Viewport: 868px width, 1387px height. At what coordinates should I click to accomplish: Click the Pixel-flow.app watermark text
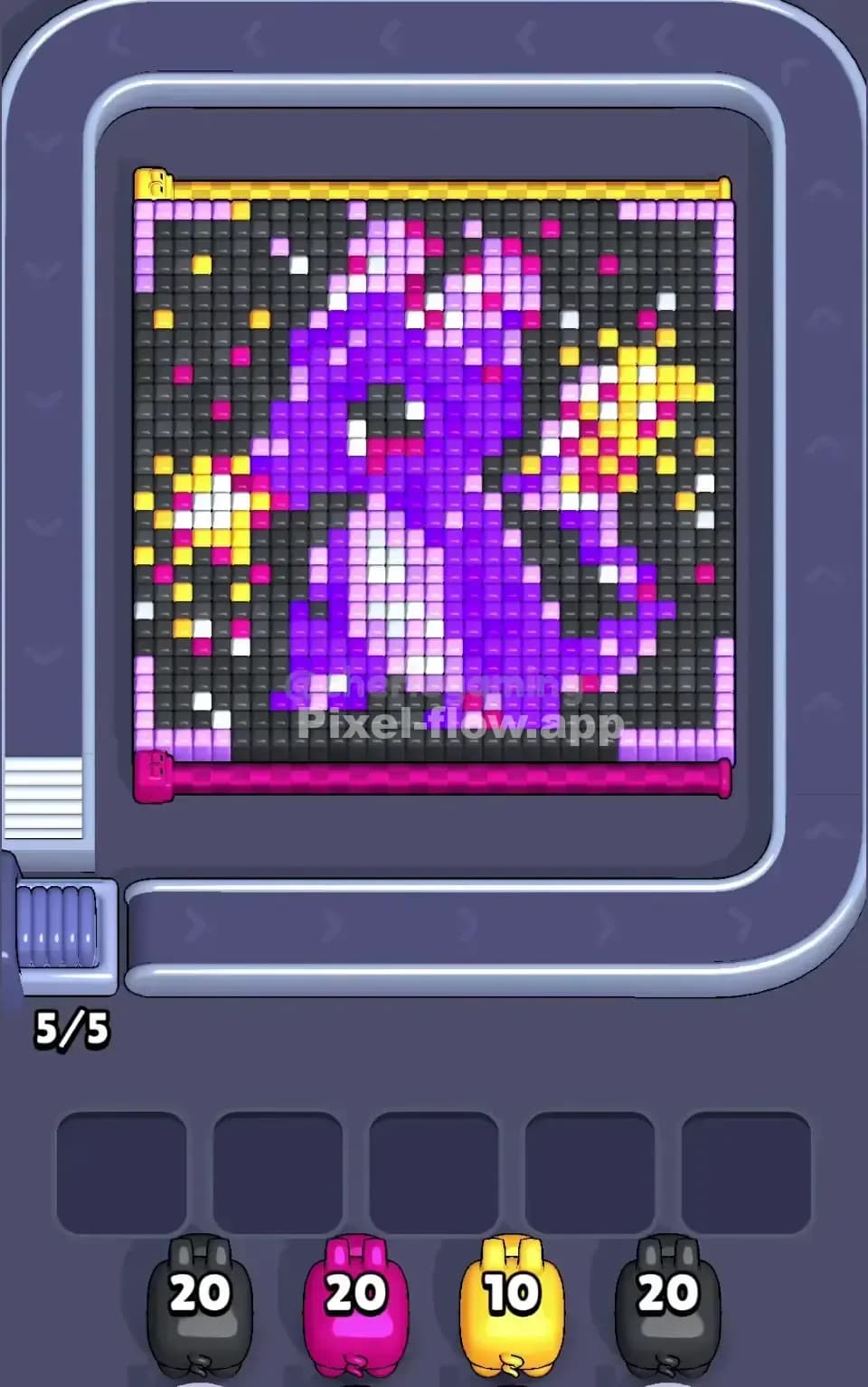coord(458,723)
